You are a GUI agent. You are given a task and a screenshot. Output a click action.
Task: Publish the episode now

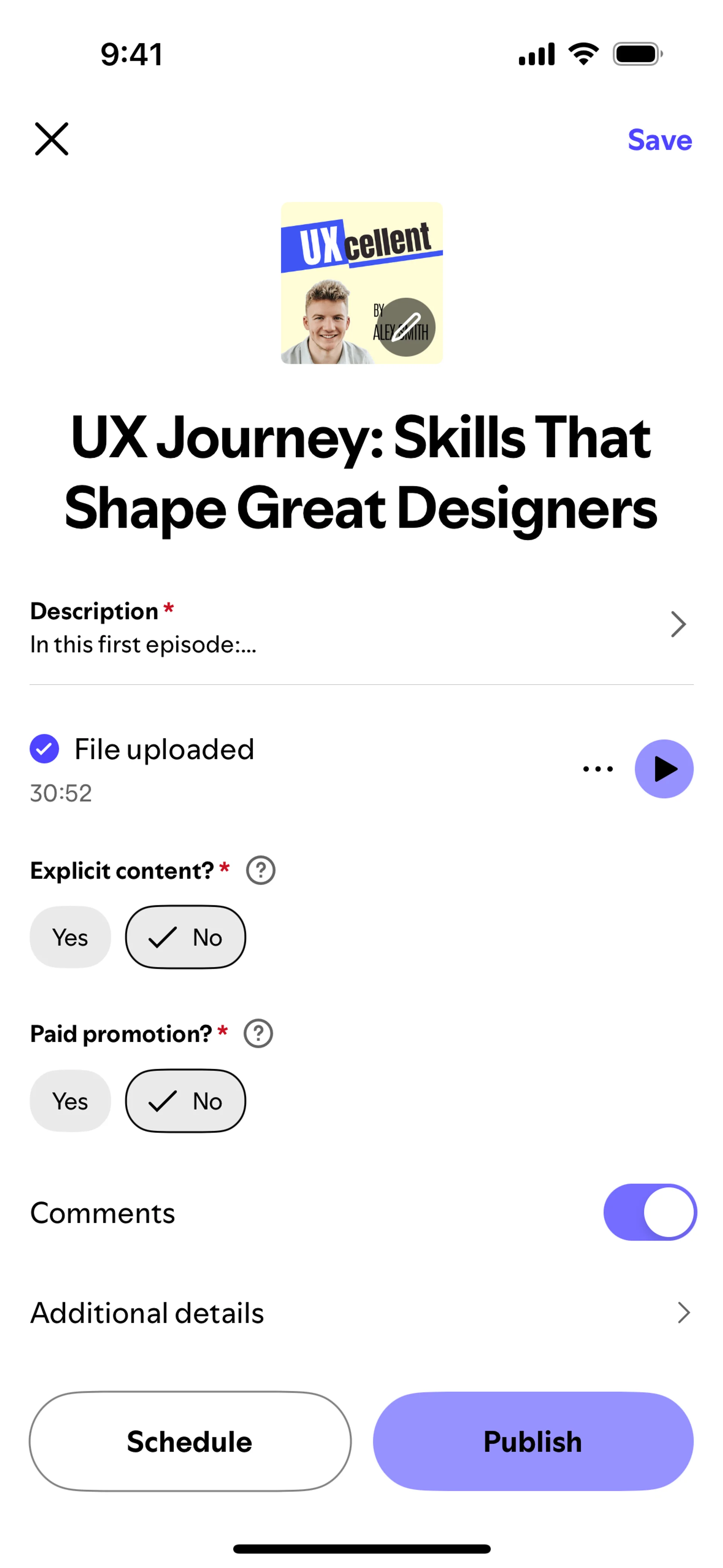coord(532,1441)
